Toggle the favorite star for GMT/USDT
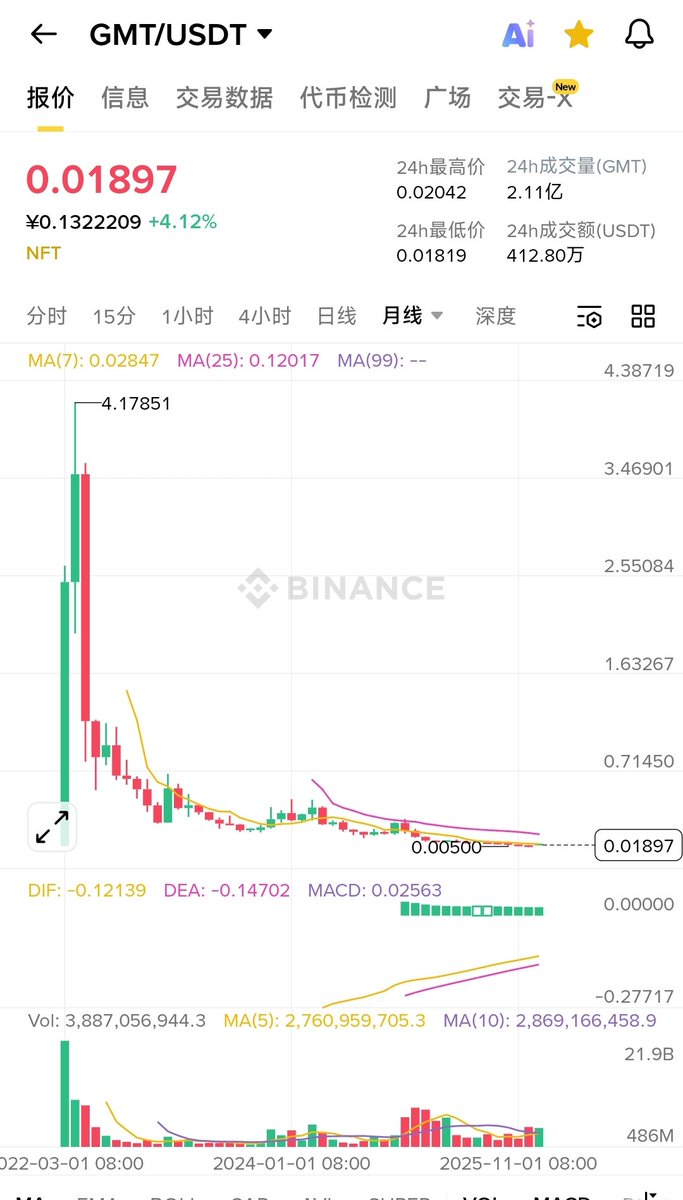The image size is (683, 1200). pyautogui.click(x=578, y=35)
